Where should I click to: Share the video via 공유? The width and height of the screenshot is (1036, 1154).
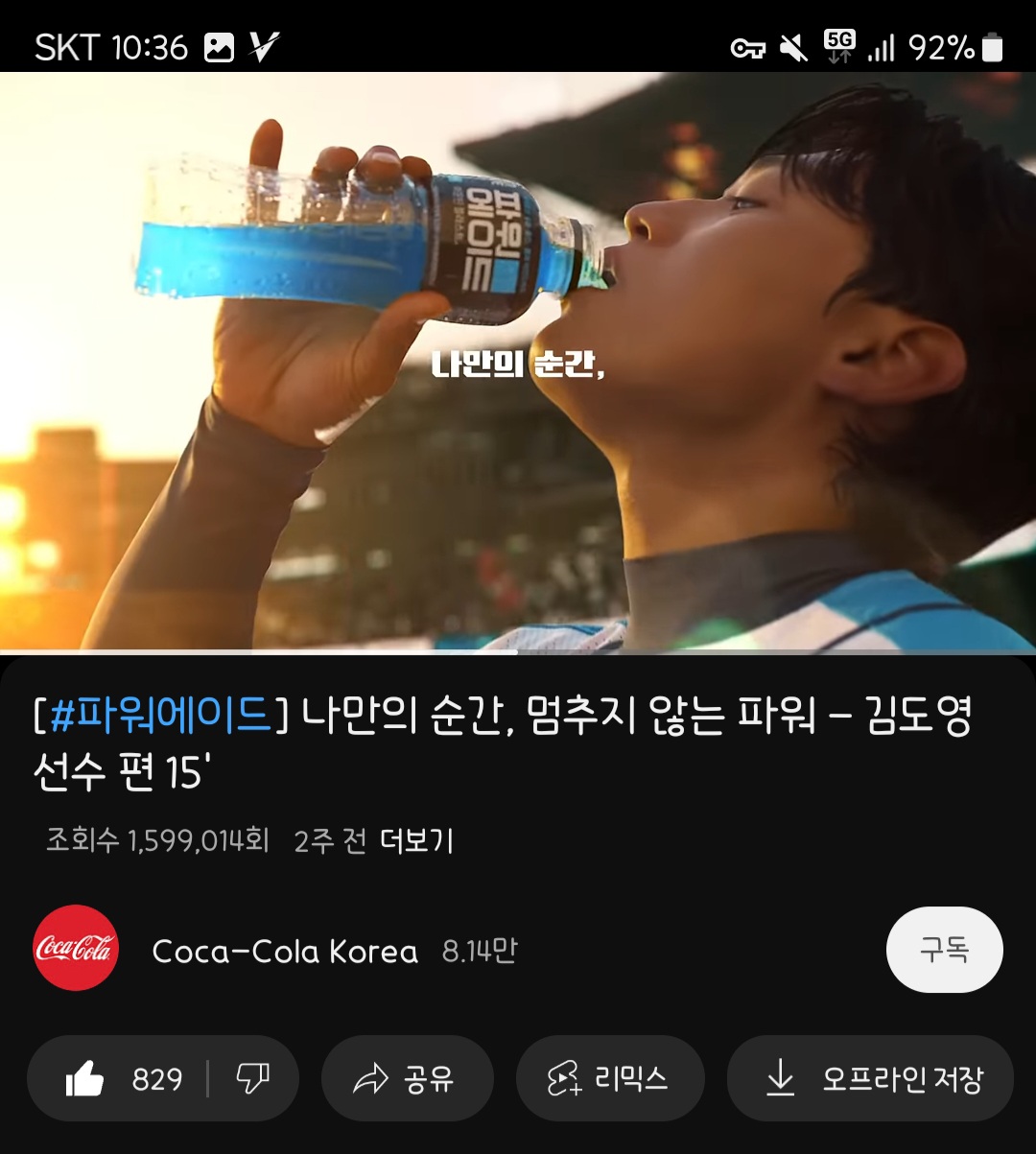pyautogui.click(x=407, y=1079)
